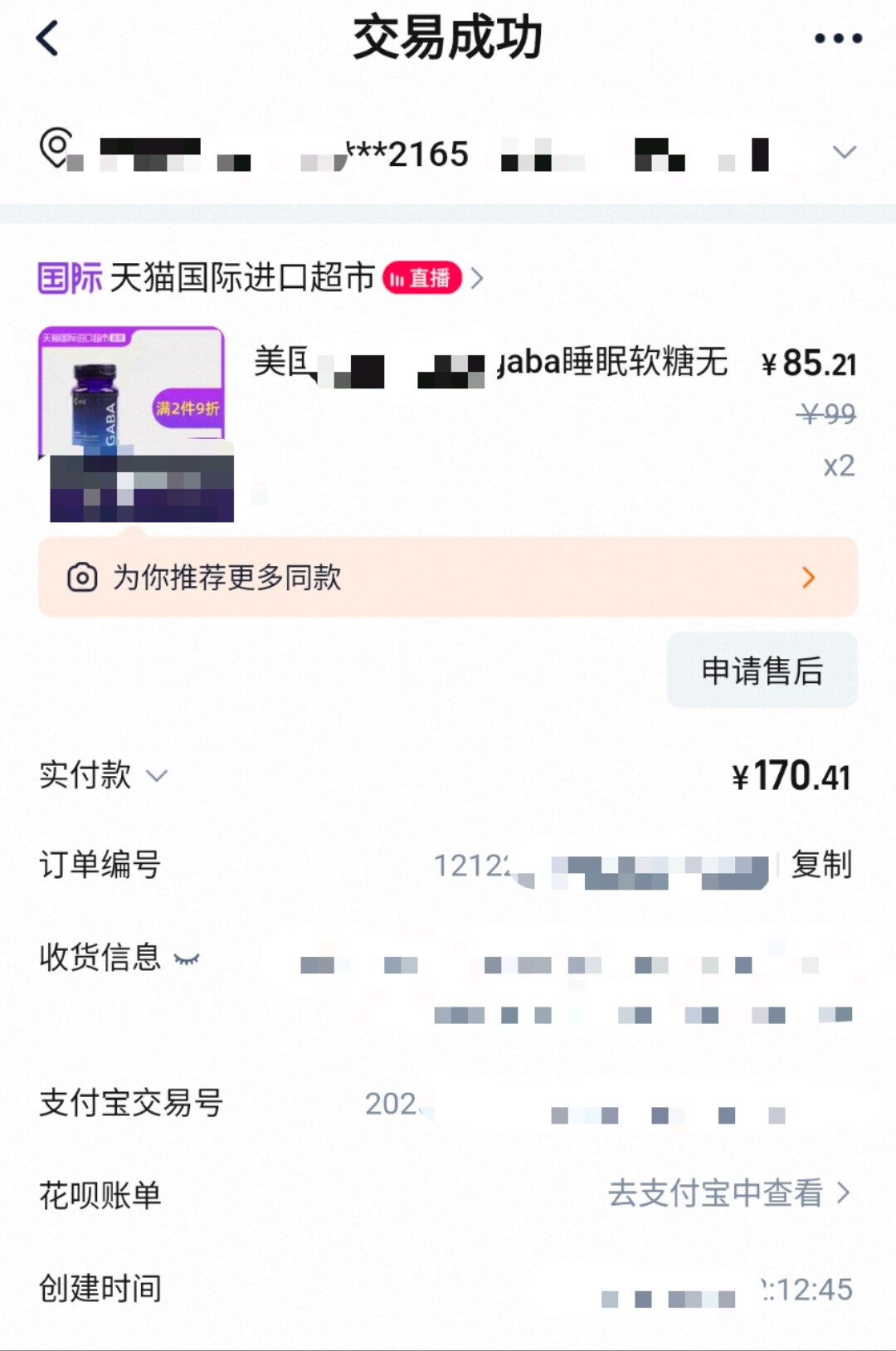Go back using the top-left arrow
The image size is (896, 1351).
pos(48,38)
